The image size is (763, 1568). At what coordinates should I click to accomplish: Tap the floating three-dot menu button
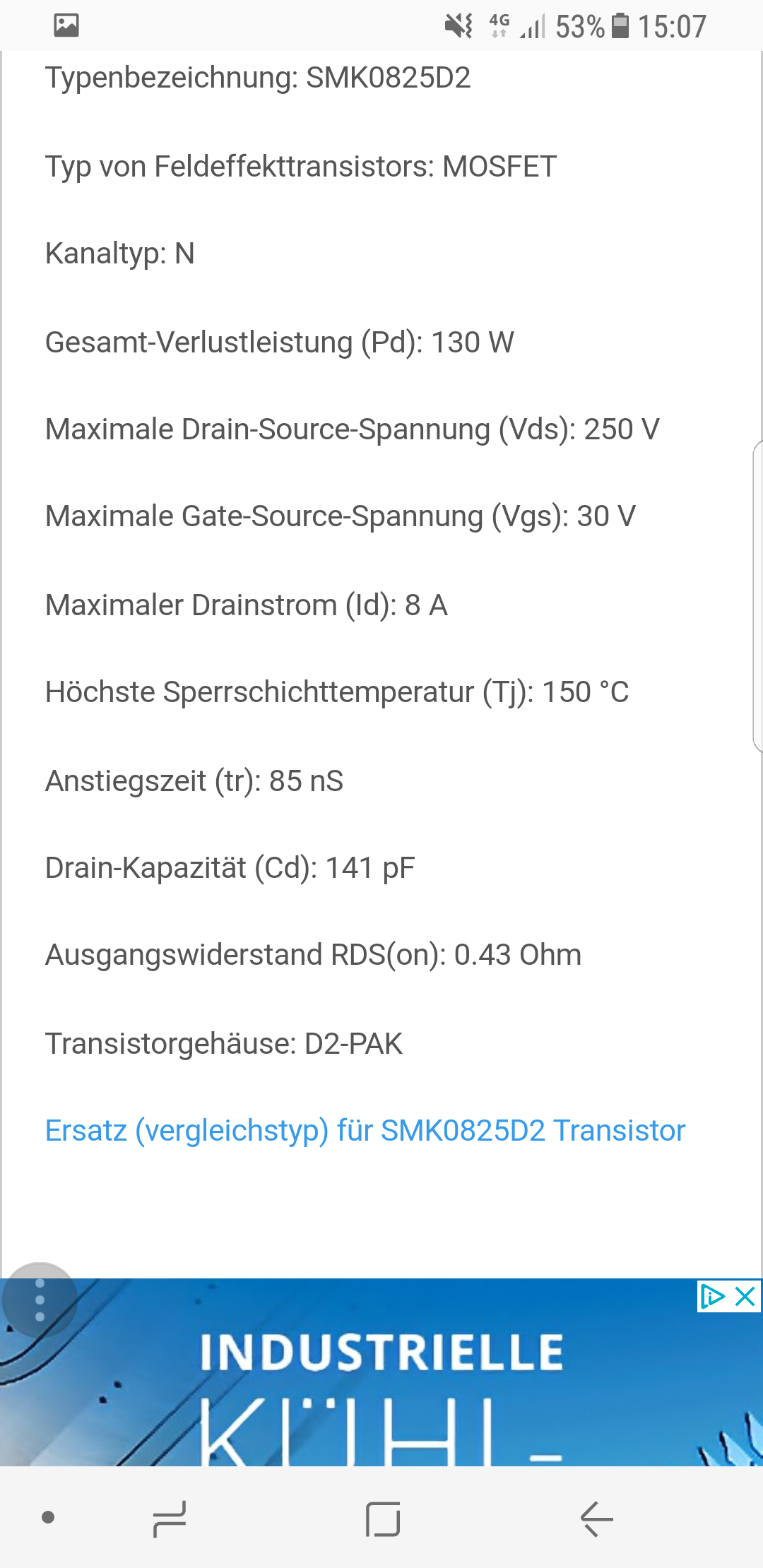40,1300
